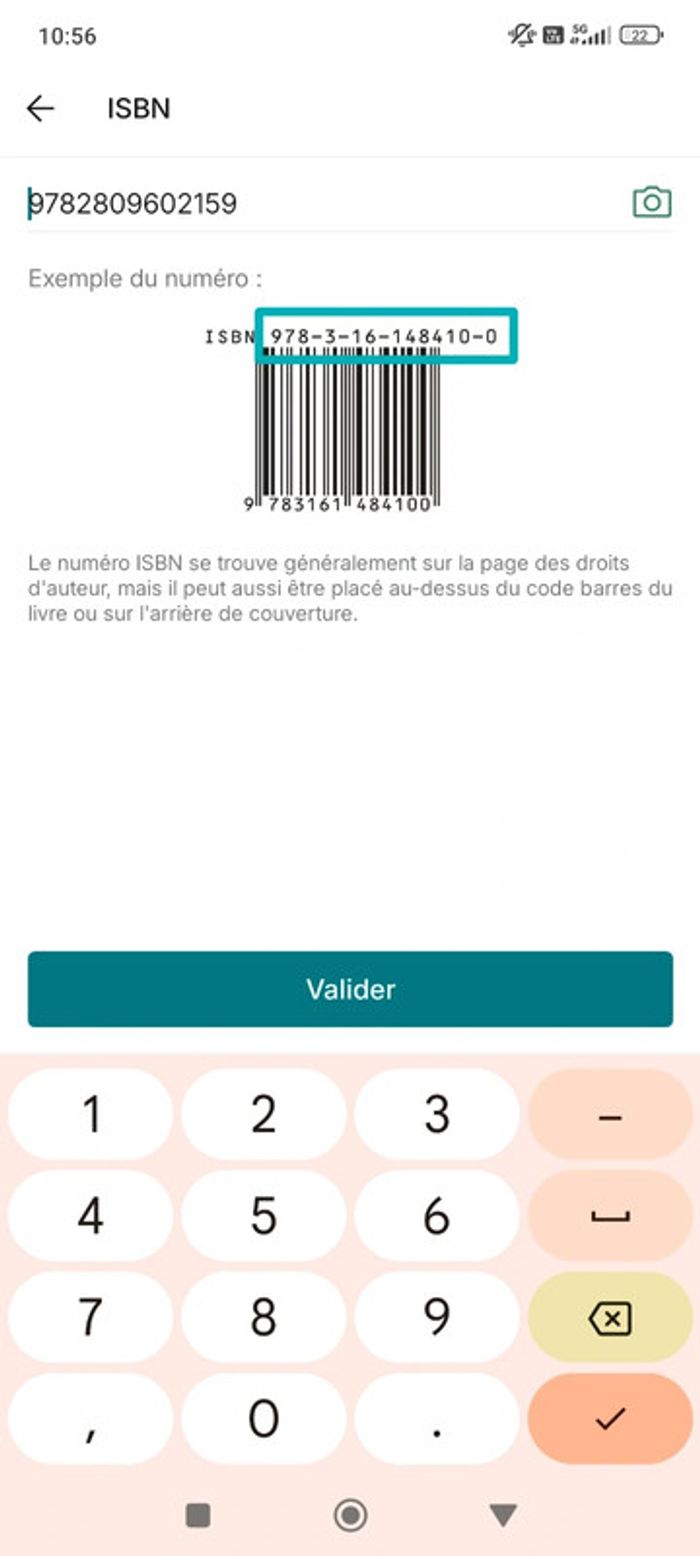The height and width of the screenshot is (1556, 700).
Task: Confirm entry with the keypad checkmark key
Action: coord(609,1418)
